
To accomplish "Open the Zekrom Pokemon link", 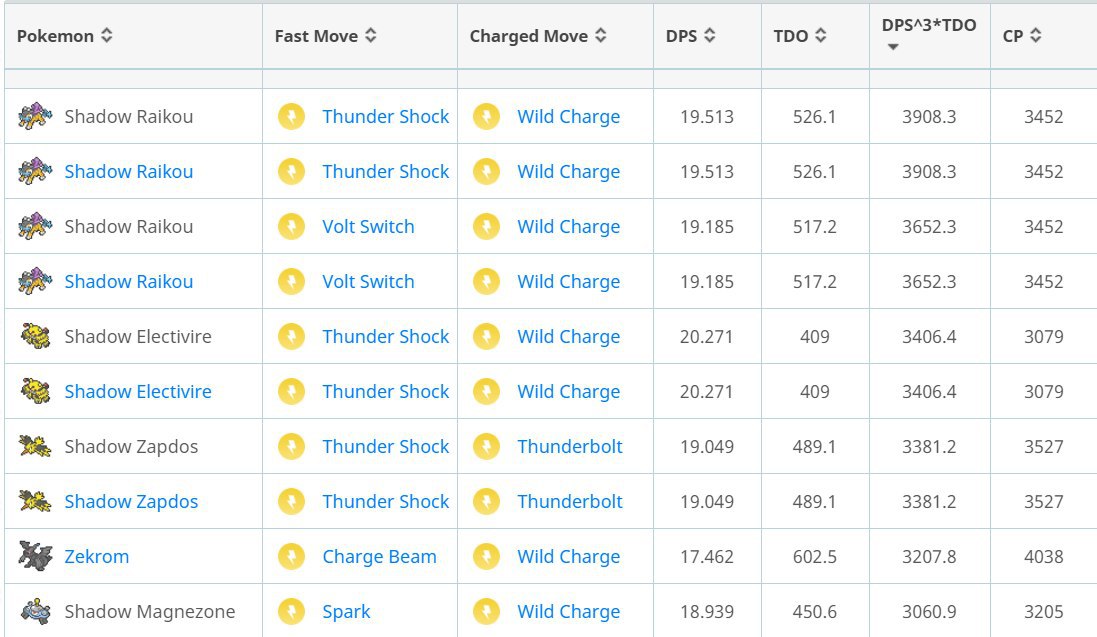I will (x=97, y=557).
